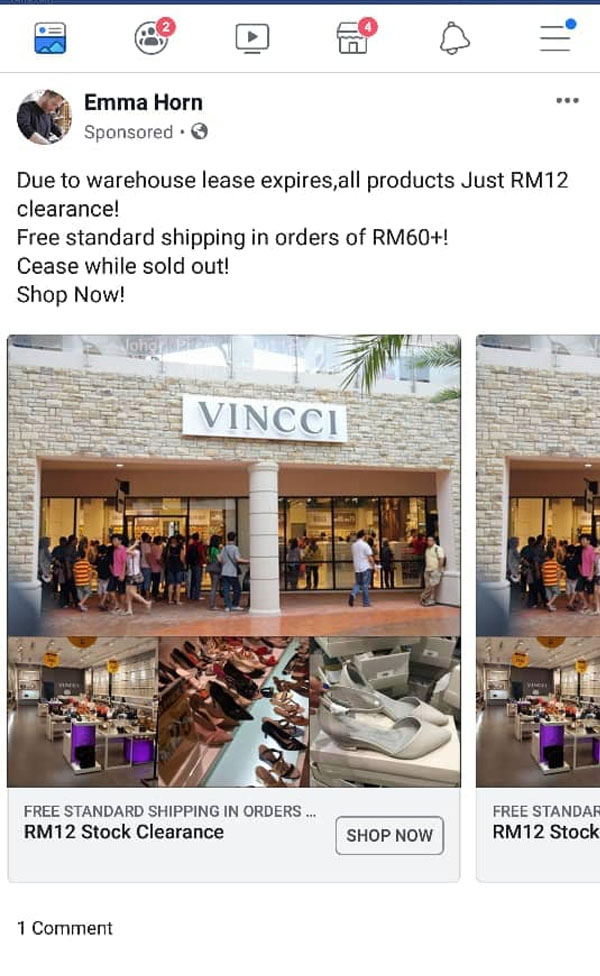Open the Marketplace tab
Screen dimensions: 600x976
[355, 36]
